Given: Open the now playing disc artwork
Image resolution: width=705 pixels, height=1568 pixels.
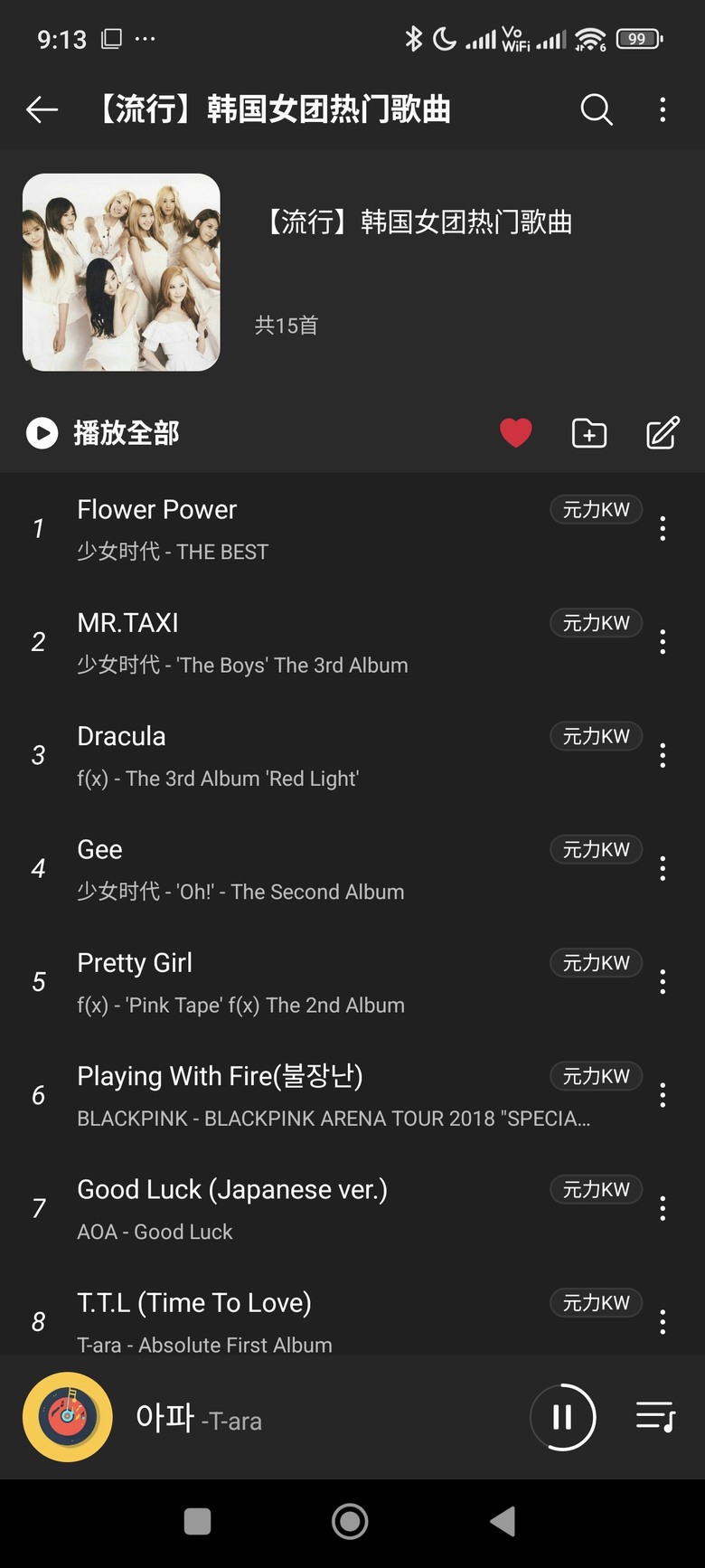Looking at the screenshot, I should point(68,1417).
